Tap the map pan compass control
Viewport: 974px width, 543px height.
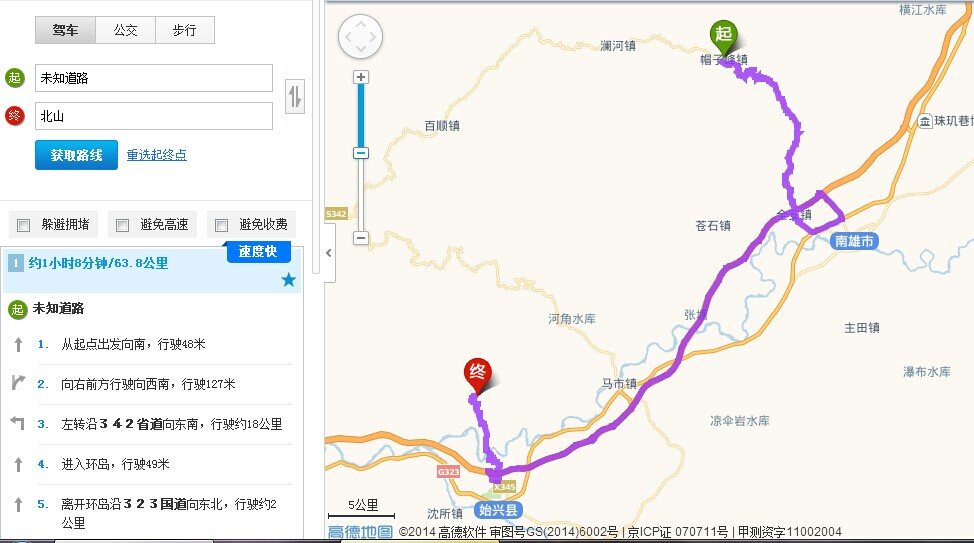click(361, 38)
